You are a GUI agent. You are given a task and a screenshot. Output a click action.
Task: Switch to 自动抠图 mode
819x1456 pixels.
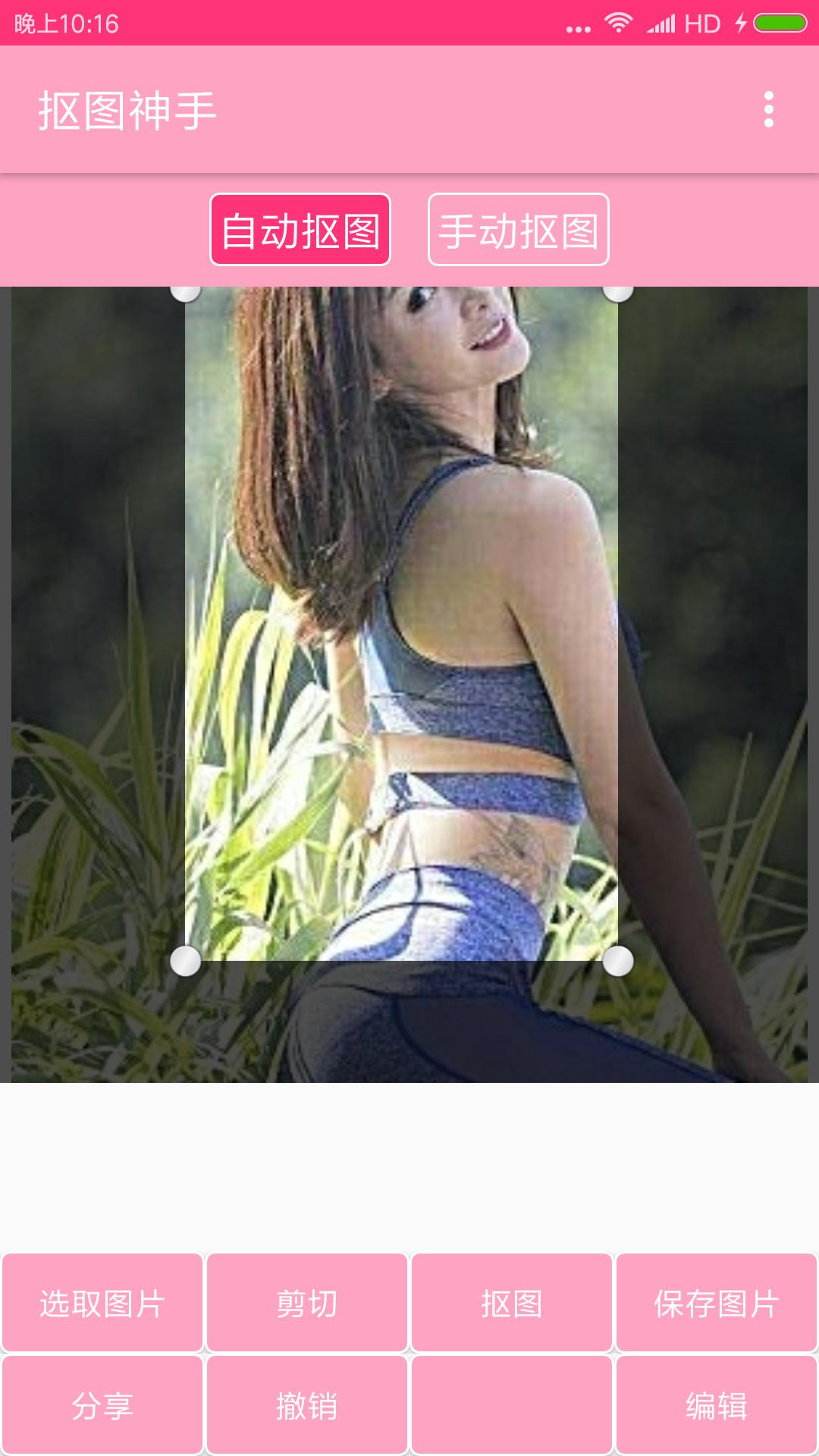(x=300, y=230)
